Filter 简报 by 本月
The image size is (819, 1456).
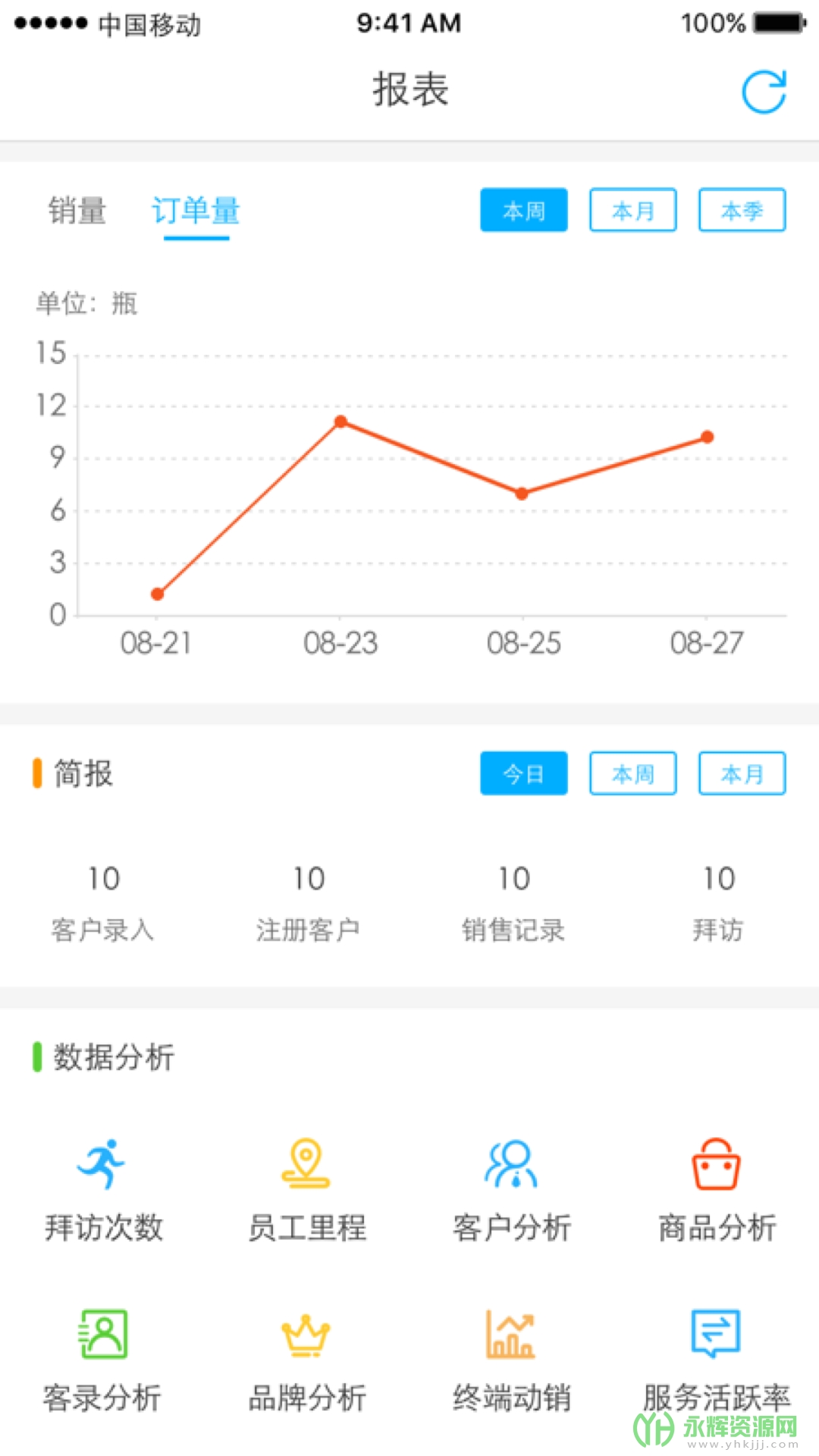coord(742,773)
